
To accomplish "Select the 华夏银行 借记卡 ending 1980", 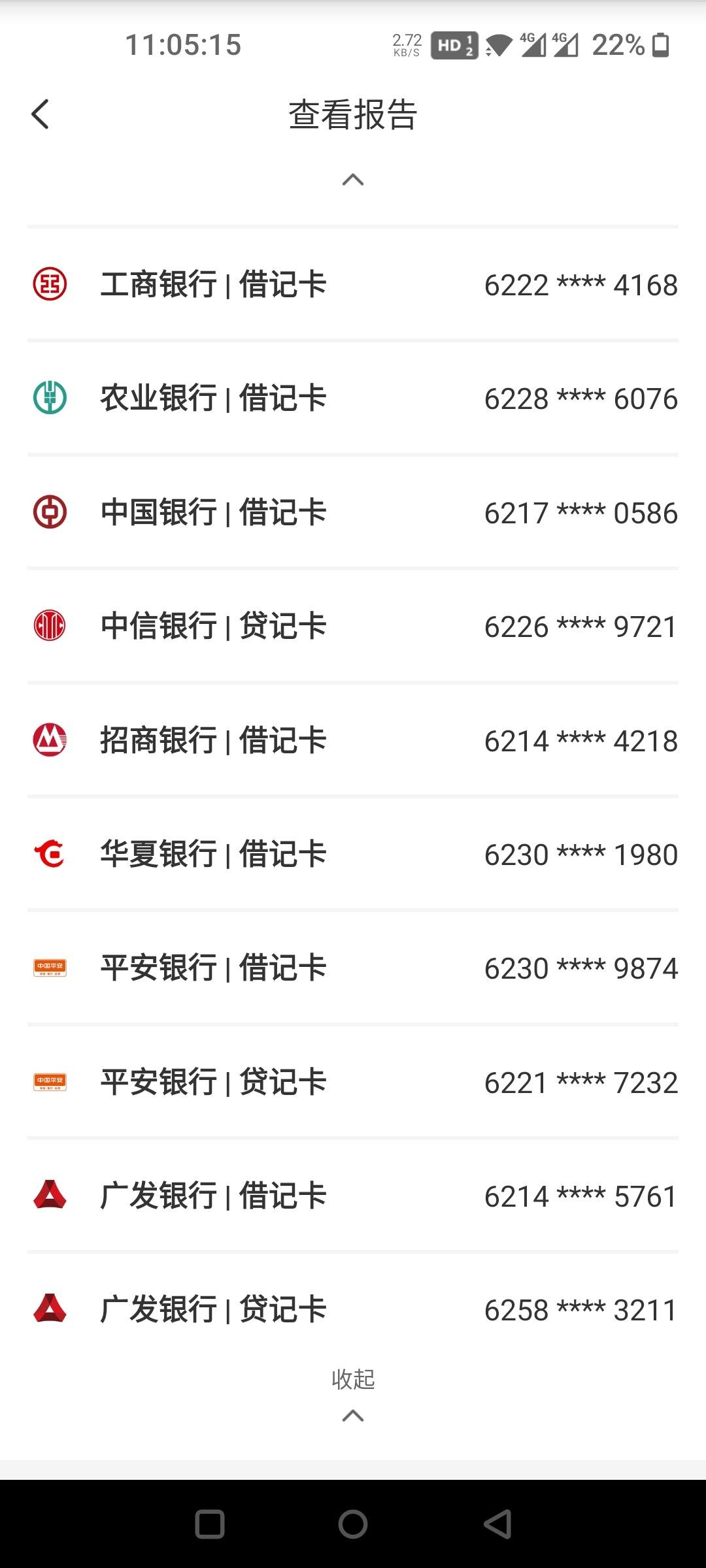I will click(353, 854).
